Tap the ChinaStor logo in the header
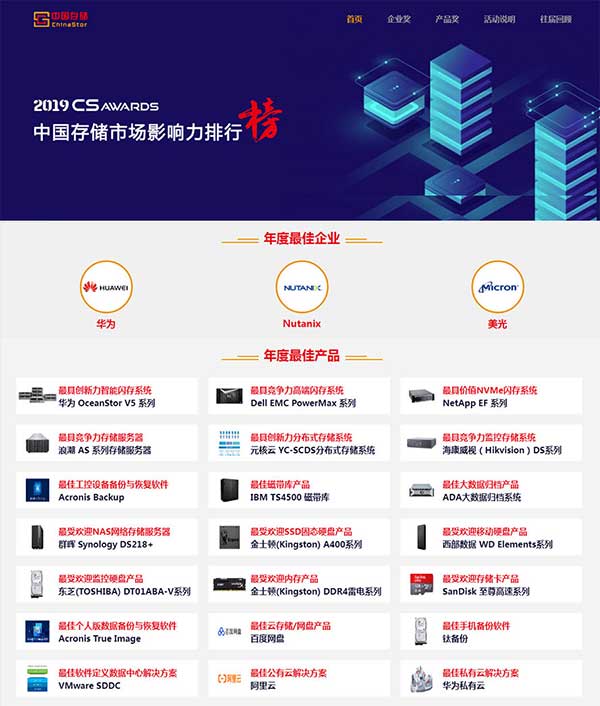 point(61,19)
